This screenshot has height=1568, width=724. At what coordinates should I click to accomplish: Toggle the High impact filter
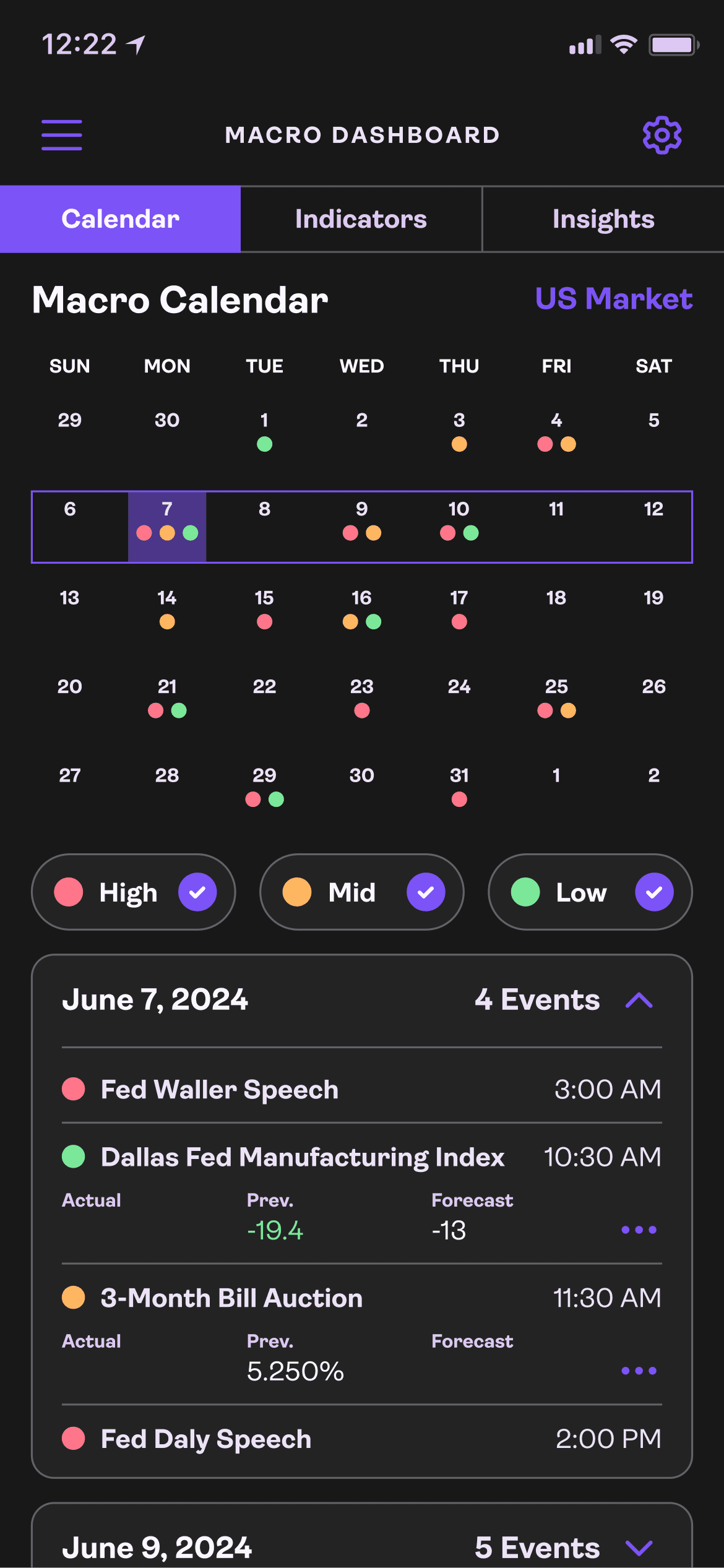[134, 892]
